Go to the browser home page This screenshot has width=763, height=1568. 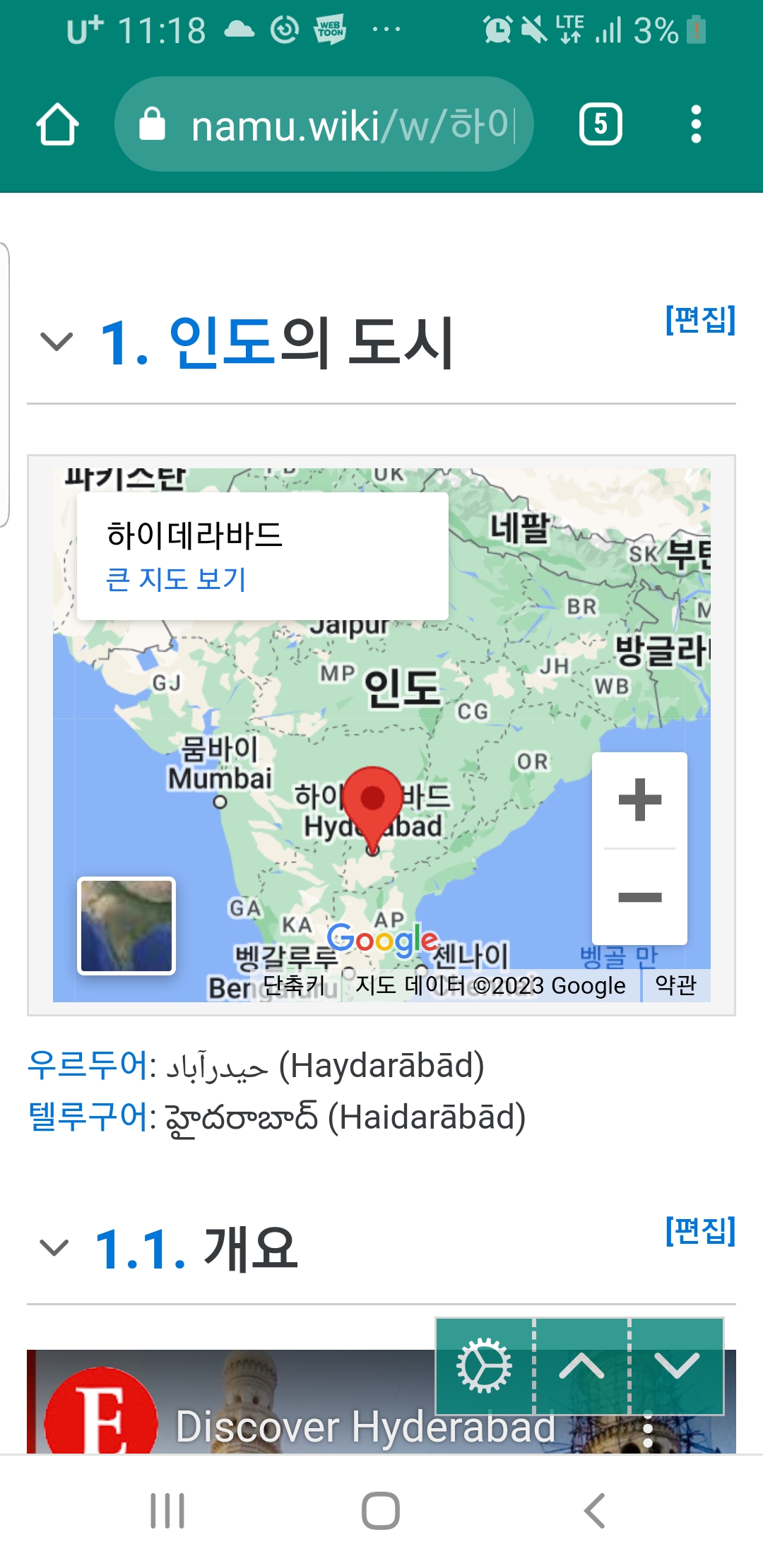[57, 125]
